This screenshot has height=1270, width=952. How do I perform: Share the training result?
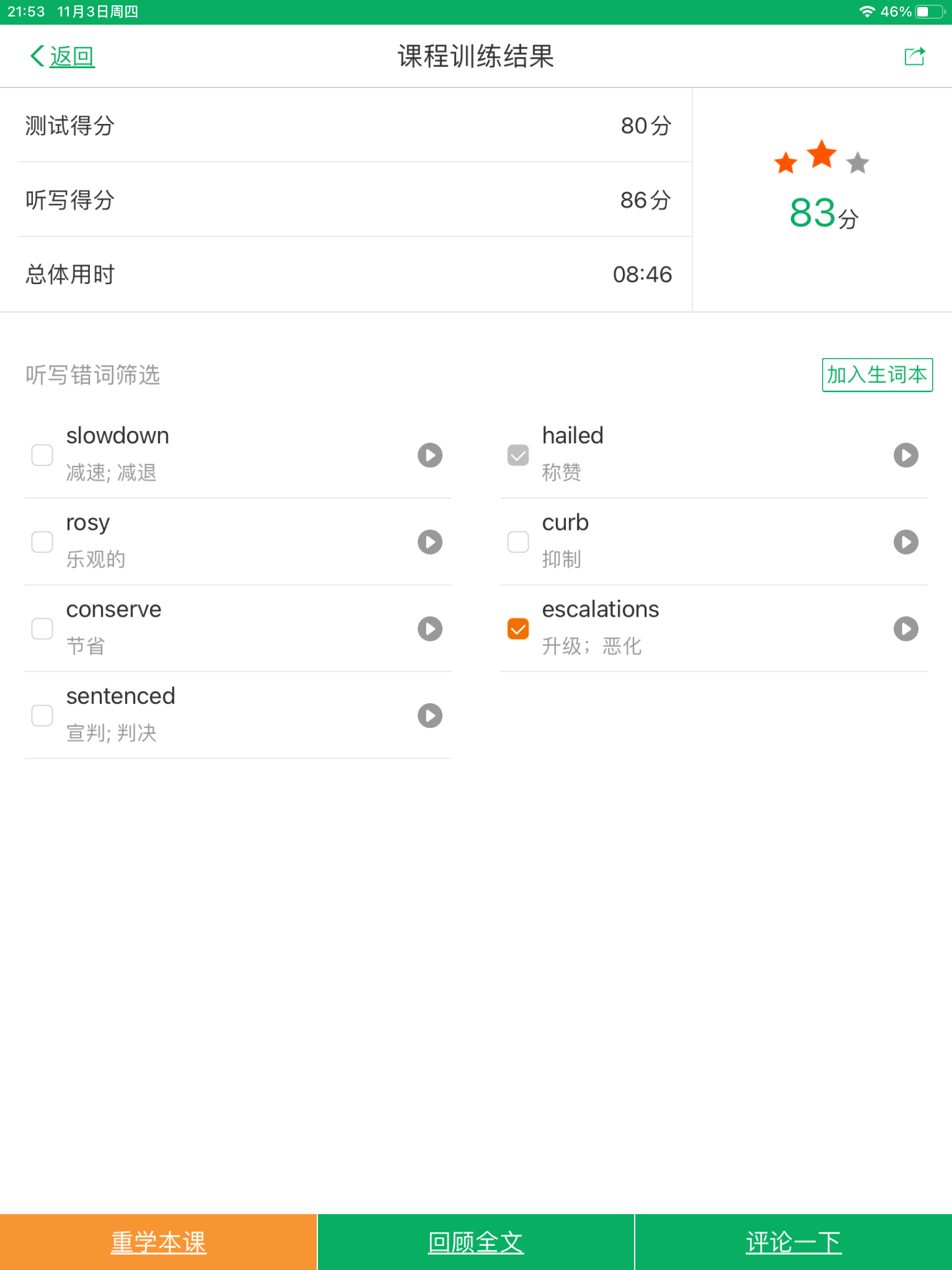coord(914,56)
